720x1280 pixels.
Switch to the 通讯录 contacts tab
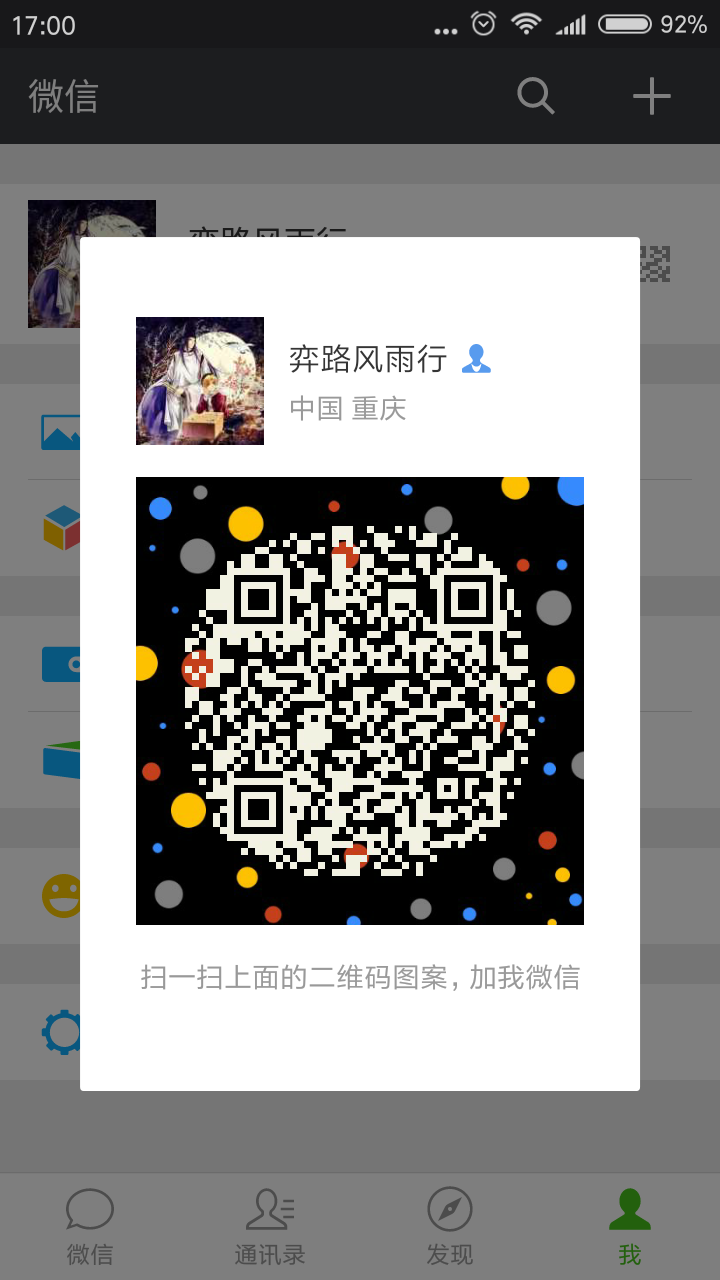pos(270,1226)
